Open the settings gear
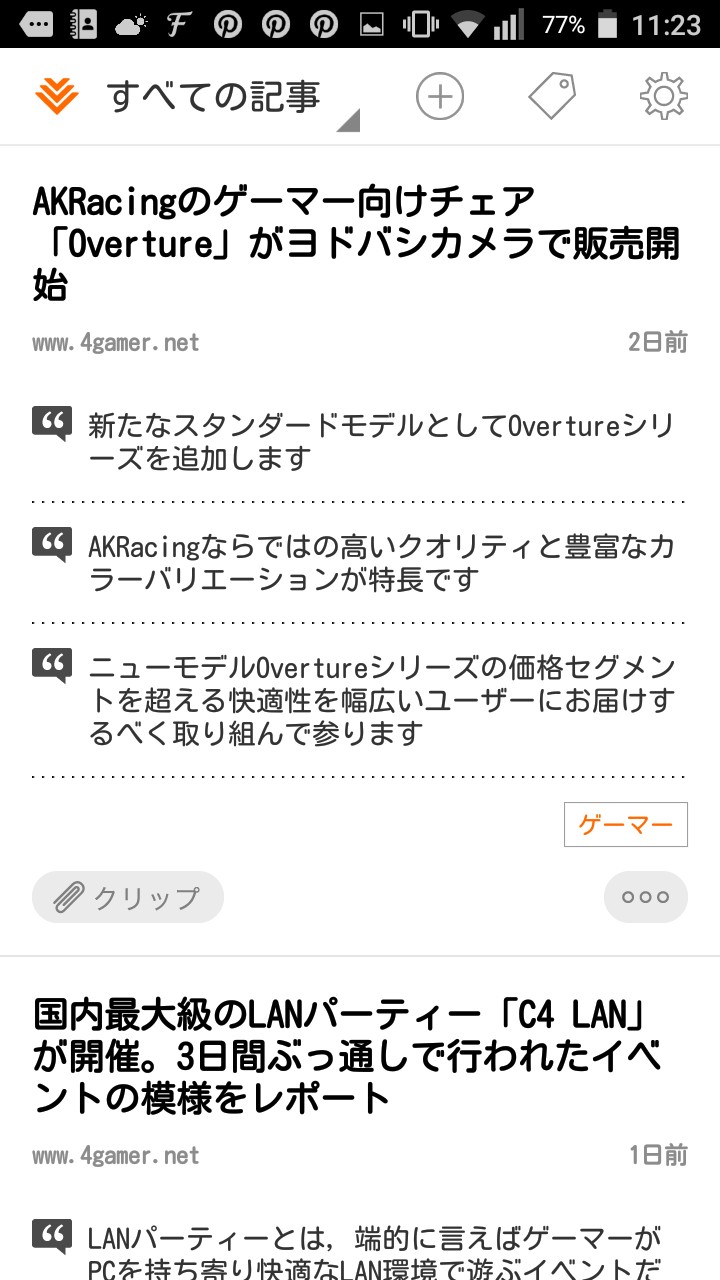720x1280 pixels. (x=664, y=97)
